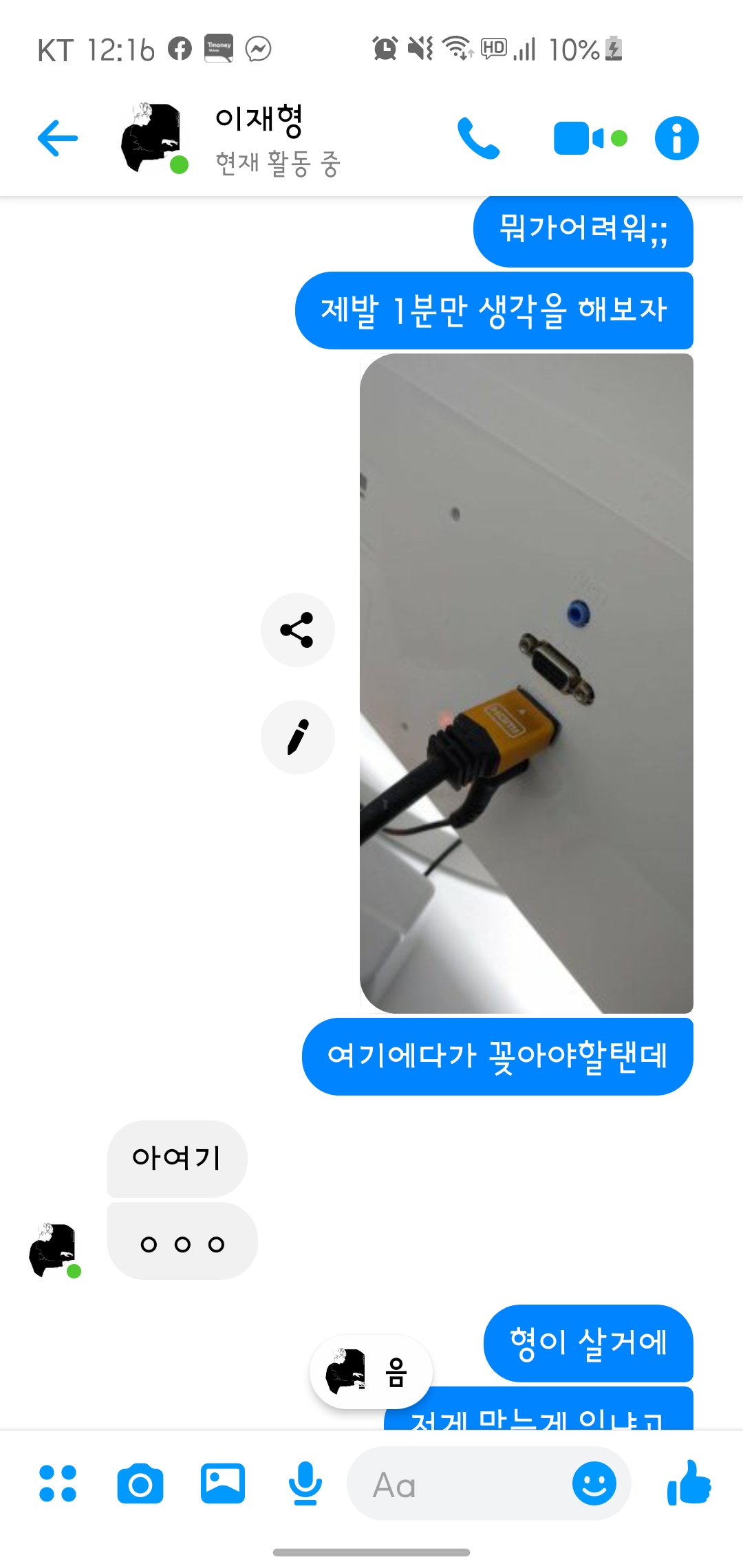The image size is (743, 1568).
Task: Open the HDMI cable photo
Action: tap(526, 684)
